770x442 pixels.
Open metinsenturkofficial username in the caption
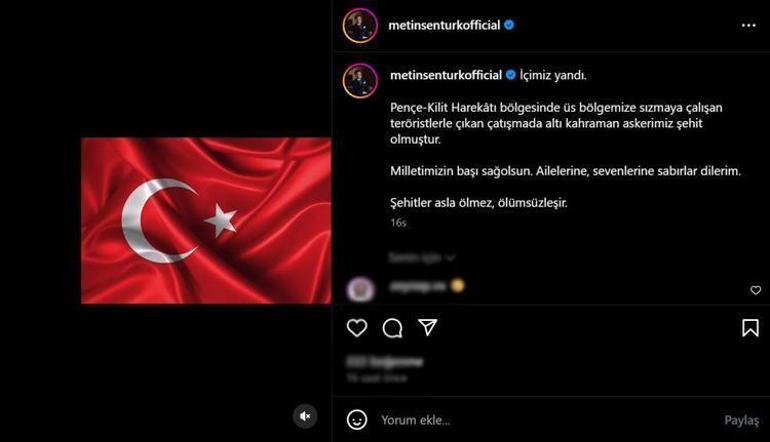click(x=445, y=75)
